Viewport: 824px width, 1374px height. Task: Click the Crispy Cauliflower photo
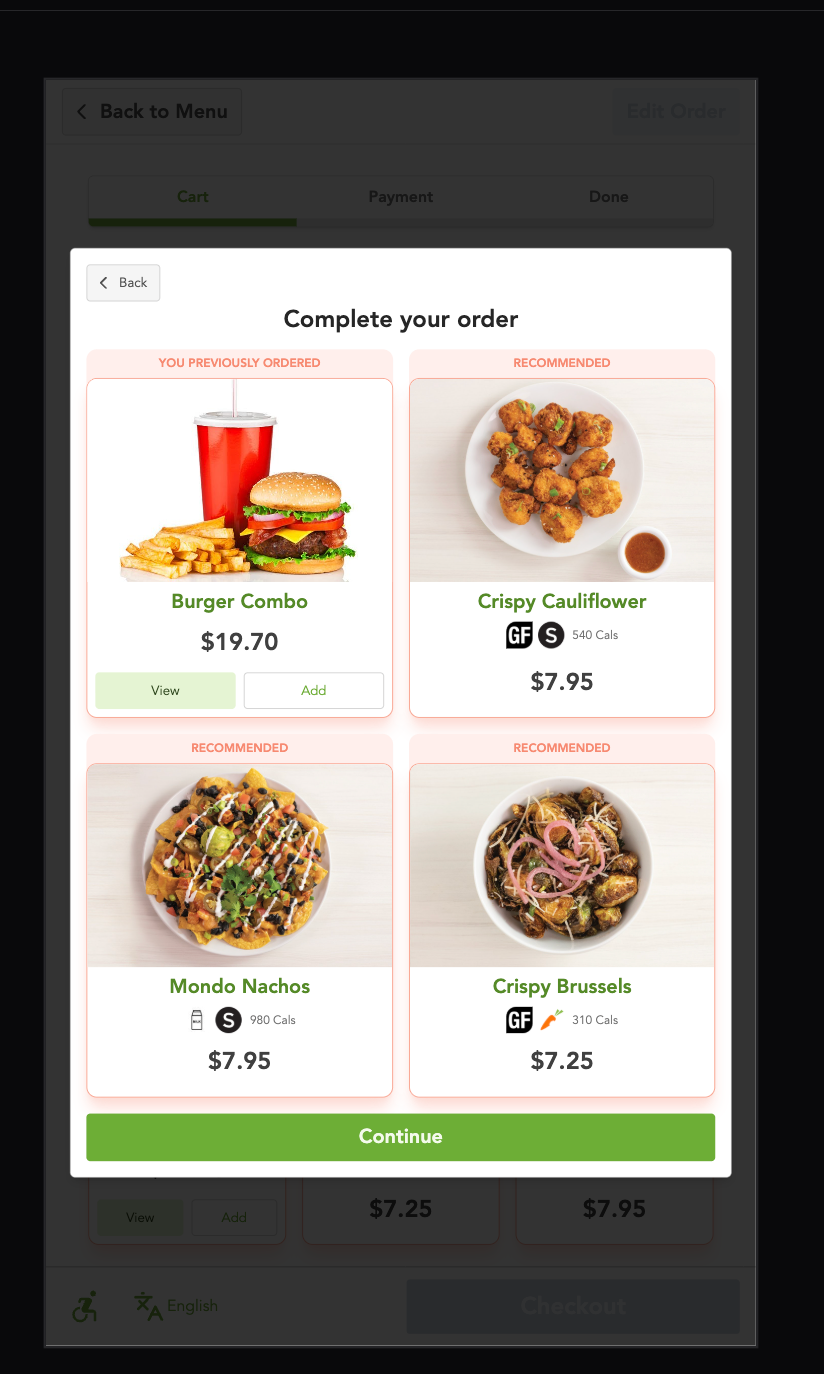pyautogui.click(x=561, y=480)
